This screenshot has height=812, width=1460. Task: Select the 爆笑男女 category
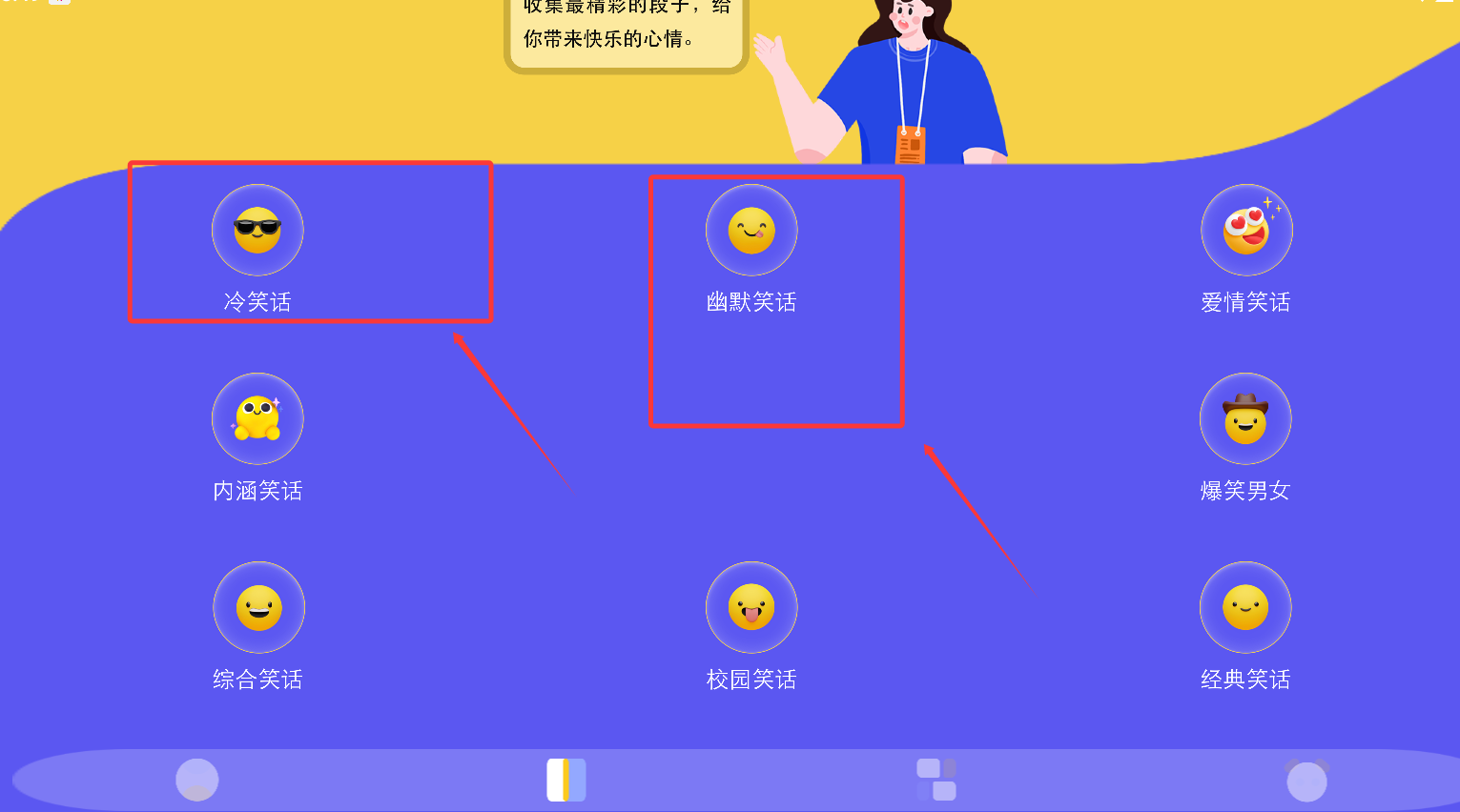[1245, 419]
